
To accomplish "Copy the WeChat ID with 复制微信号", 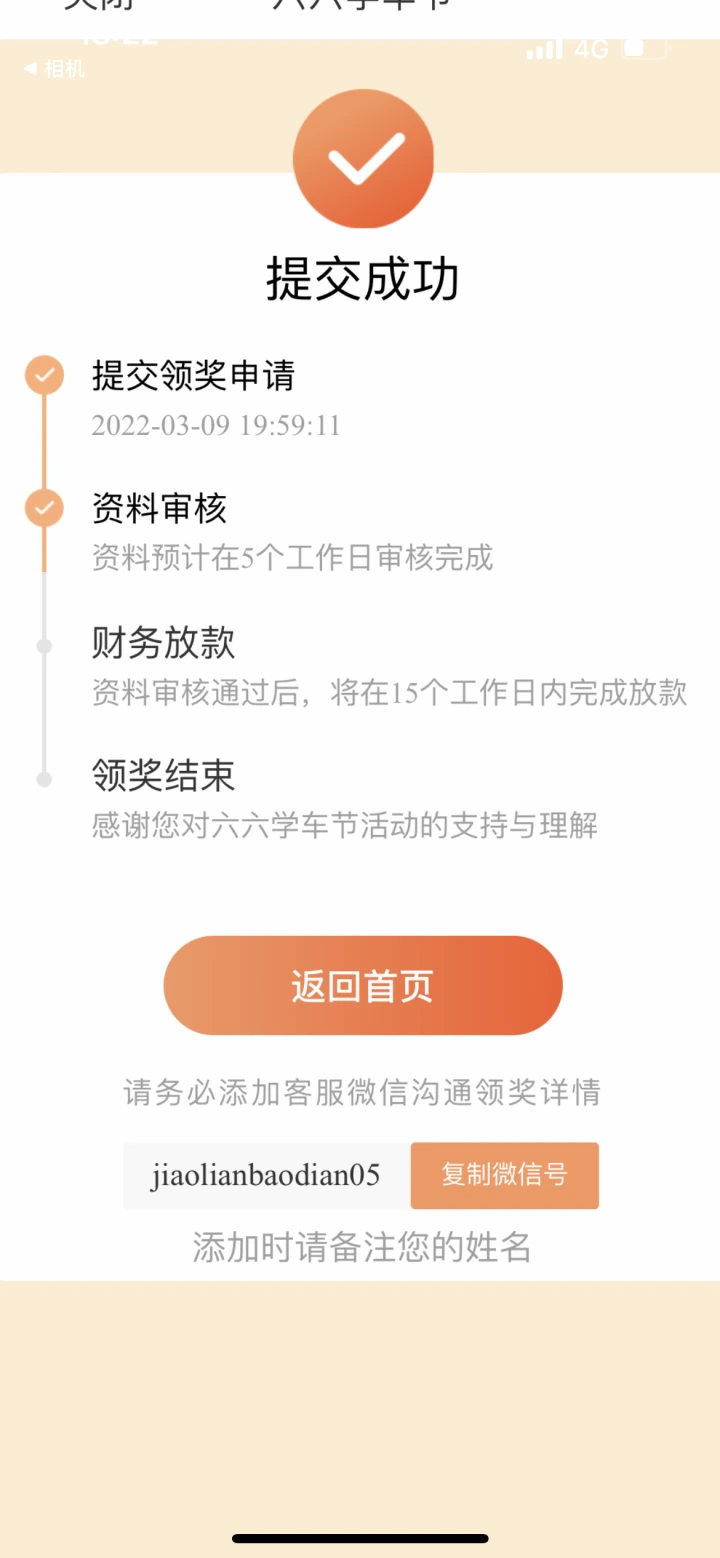I will (x=504, y=1175).
